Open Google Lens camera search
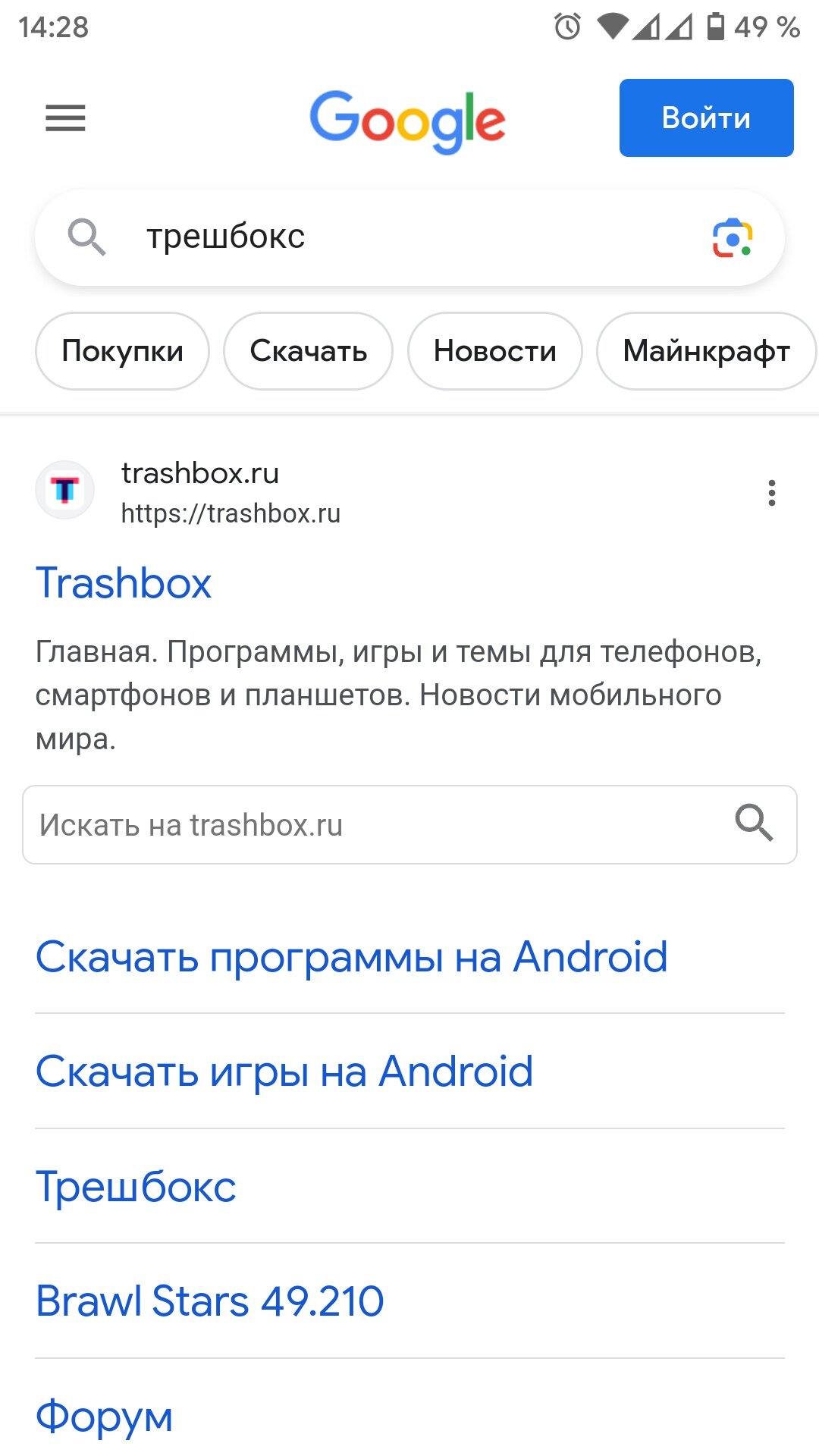Viewport: 819px width, 1456px height. 733,237
